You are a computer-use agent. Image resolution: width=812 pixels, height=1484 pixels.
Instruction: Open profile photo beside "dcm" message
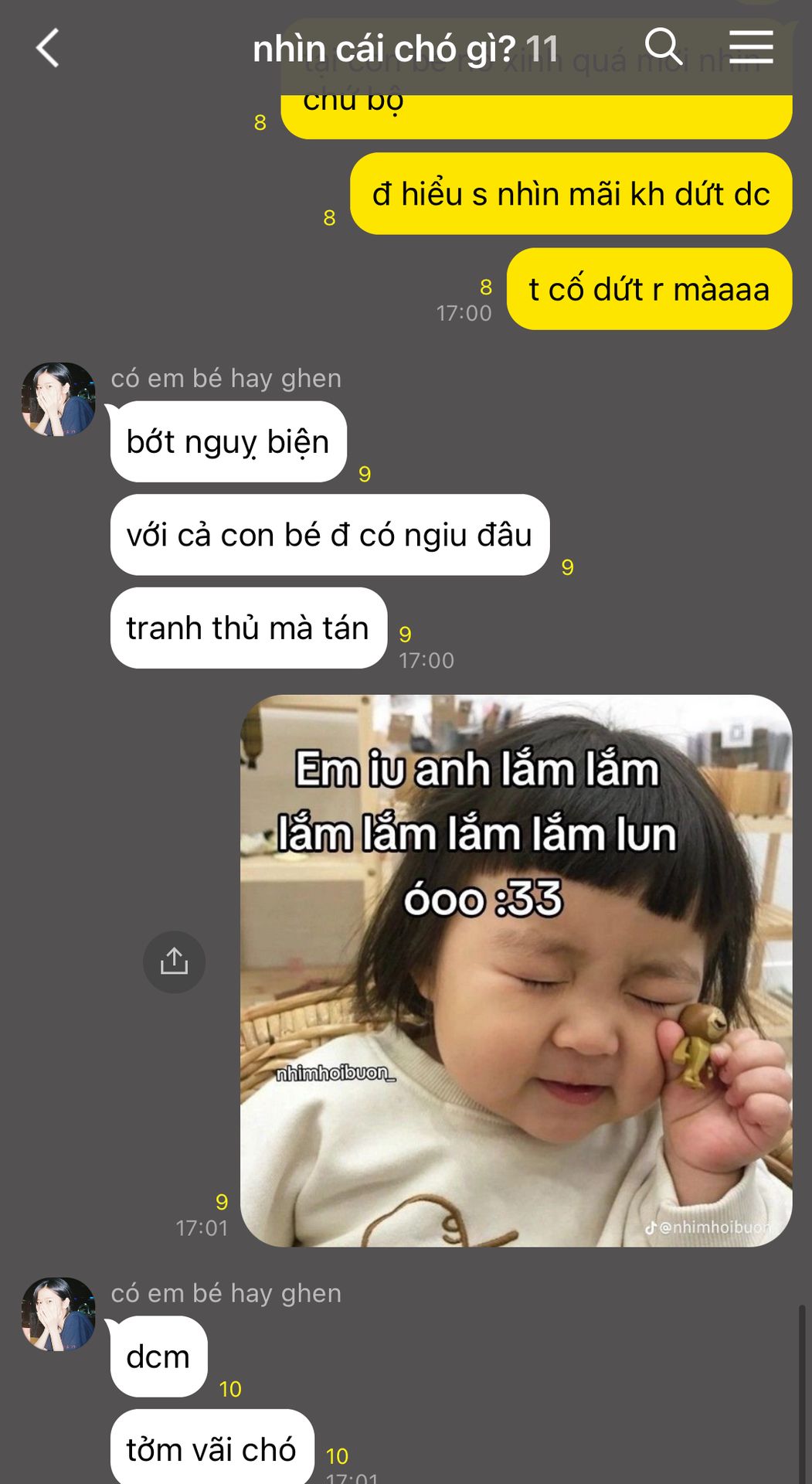coord(59,1314)
